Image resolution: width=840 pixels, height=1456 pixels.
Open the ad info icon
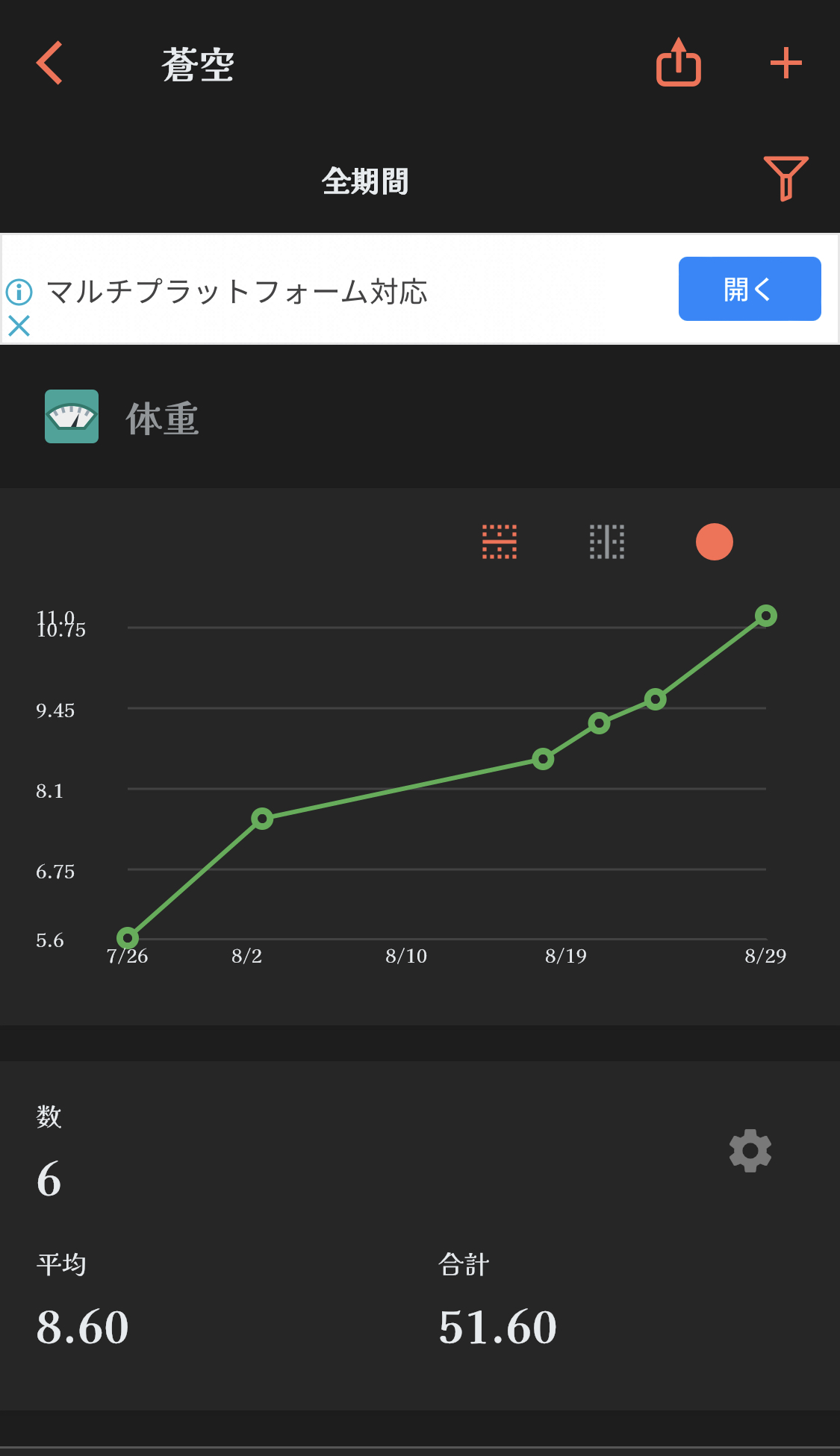(x=19, y=292)
